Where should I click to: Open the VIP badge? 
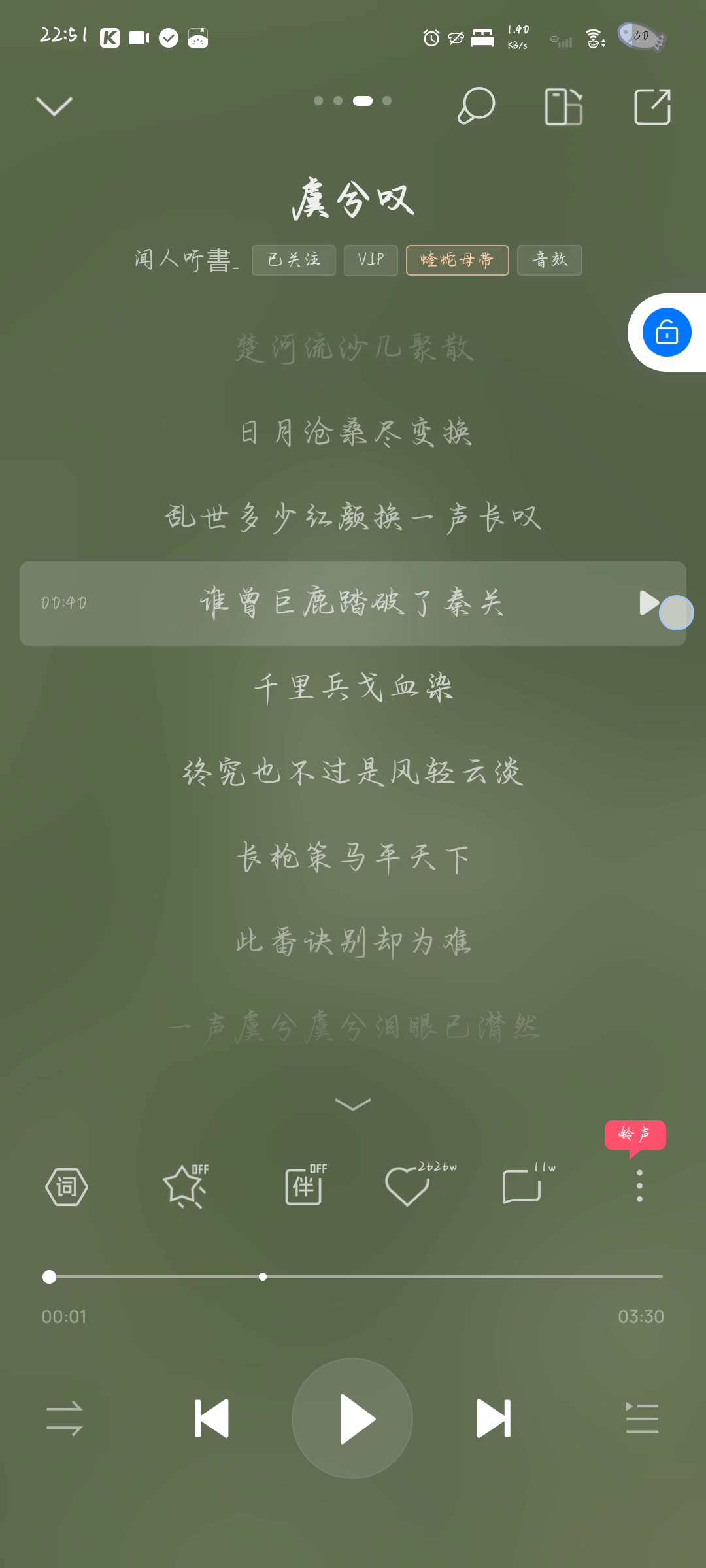[x=371, y=260]
